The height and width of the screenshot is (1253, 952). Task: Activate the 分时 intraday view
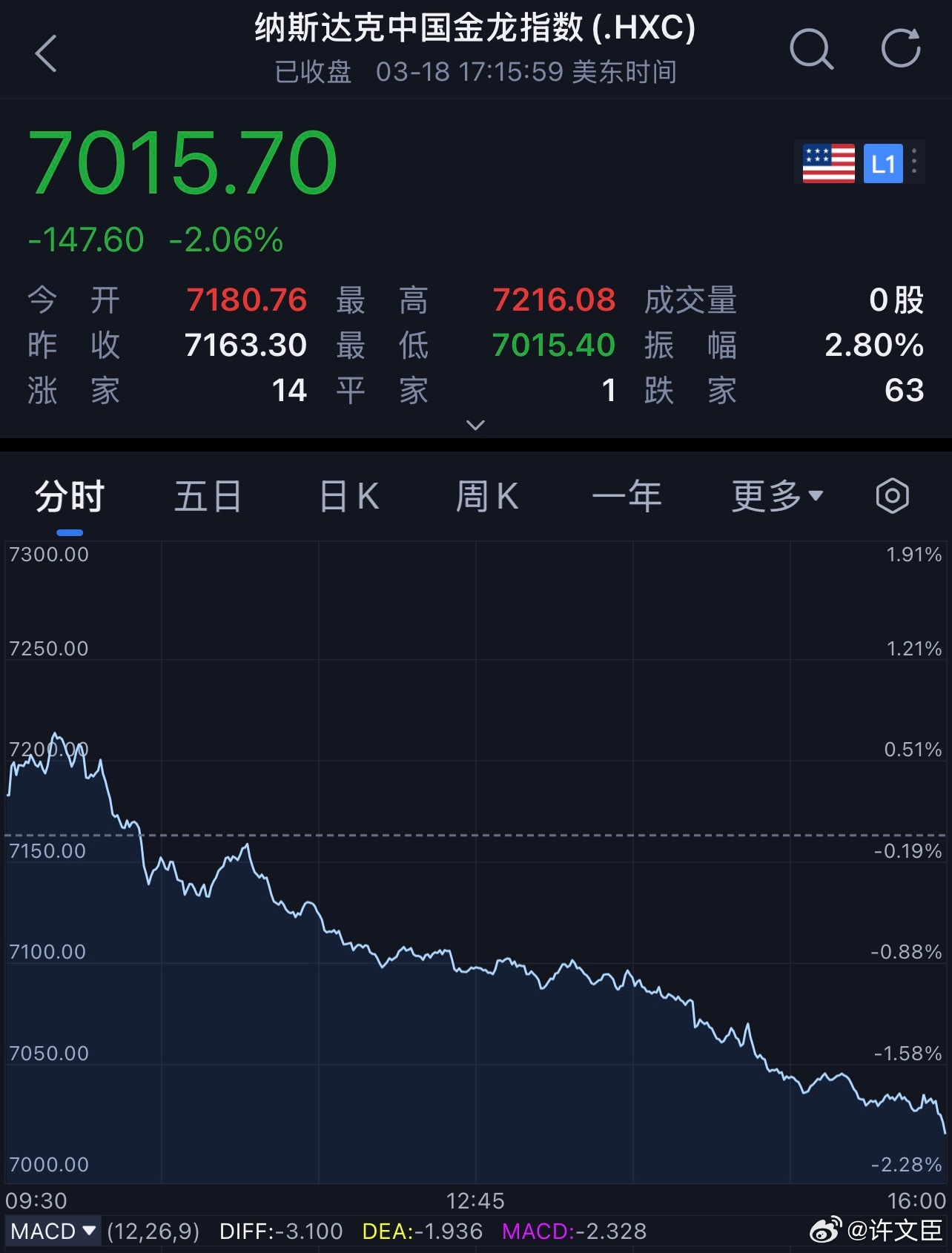point(69,495)
